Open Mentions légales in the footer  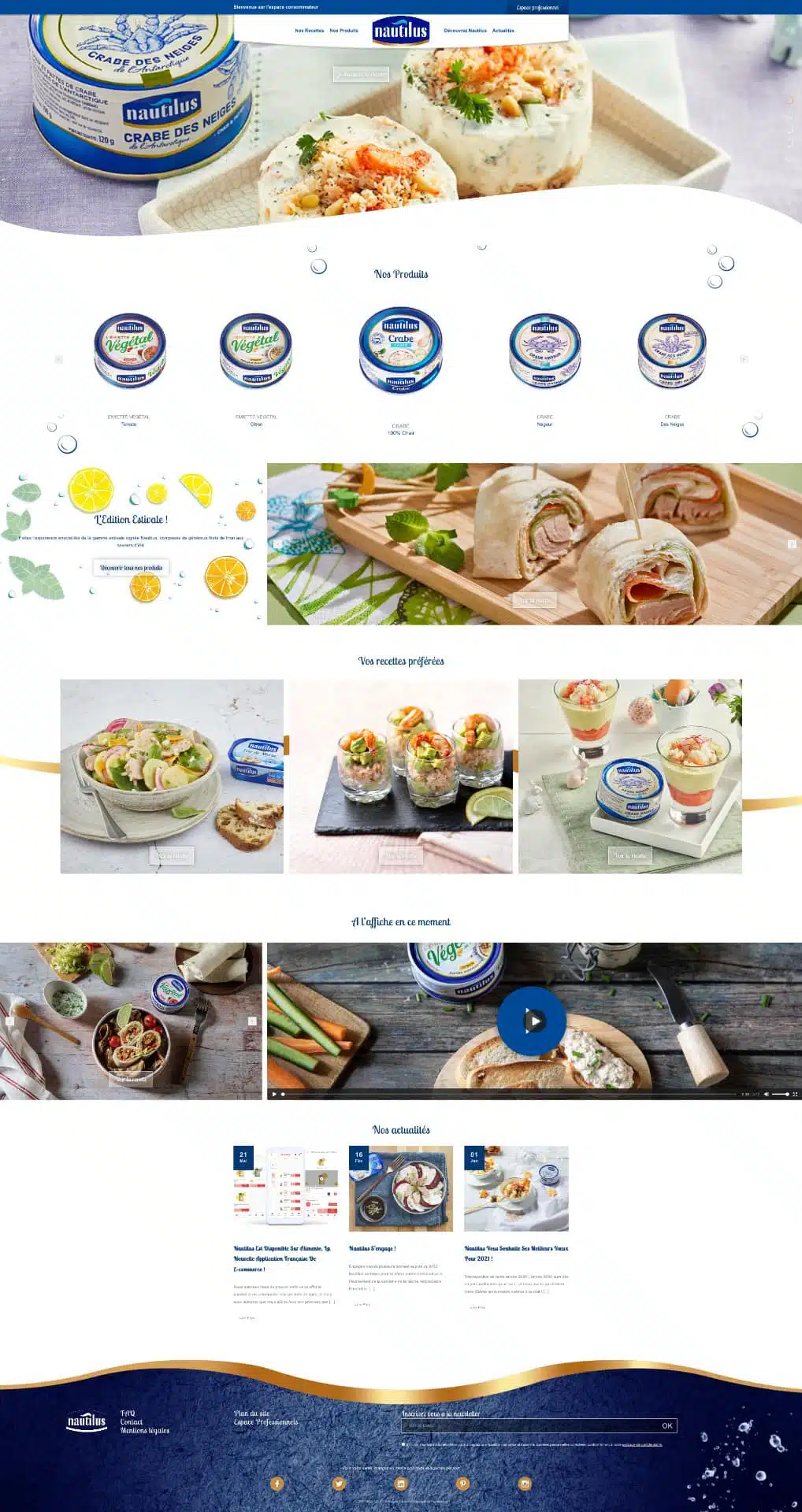pos(144,1430)
